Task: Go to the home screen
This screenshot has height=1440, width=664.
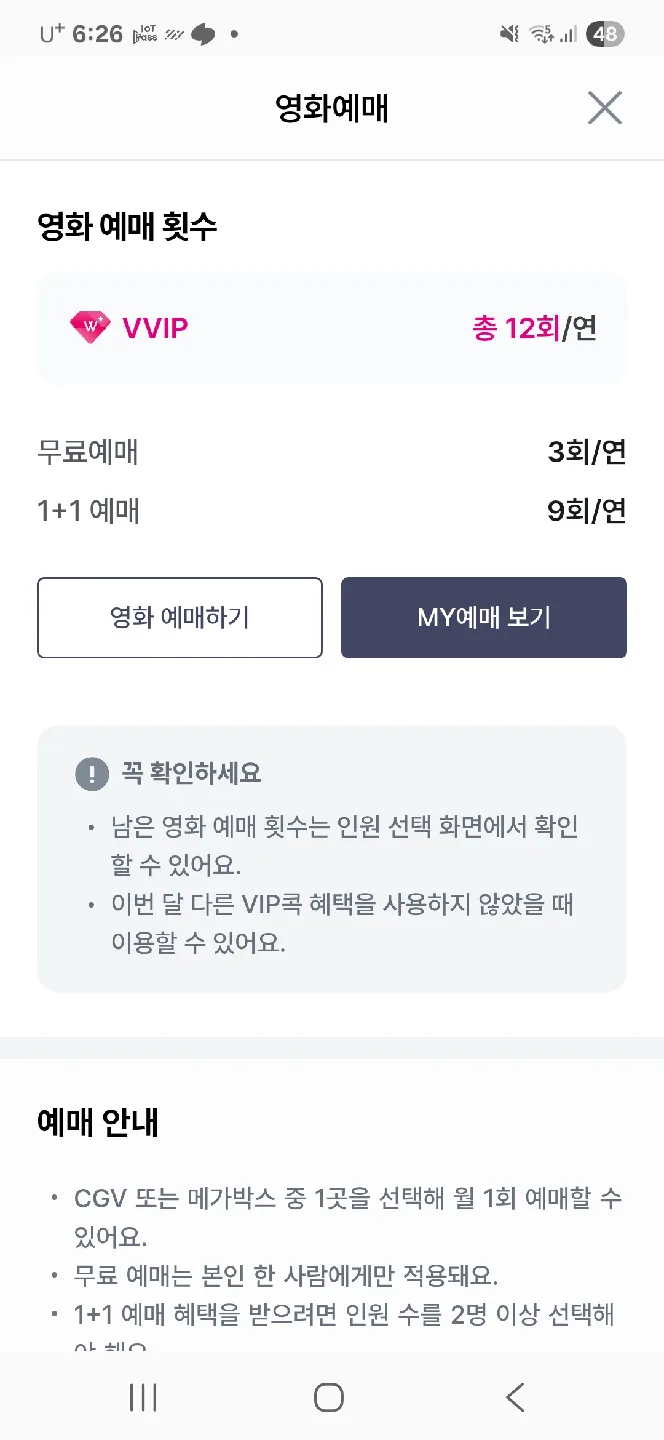Action: (x=329, y=1397)
